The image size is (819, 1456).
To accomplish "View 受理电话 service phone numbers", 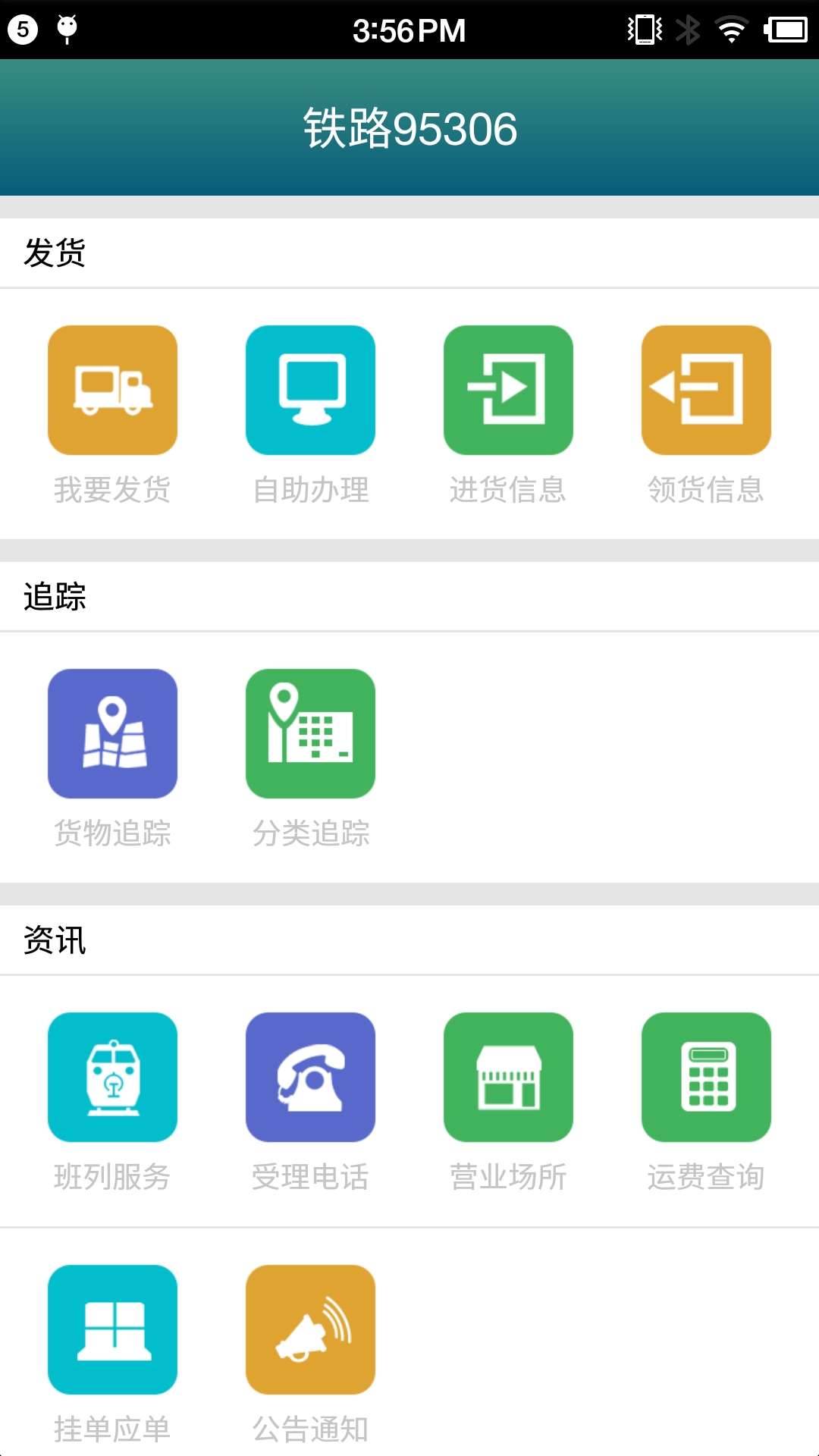I will [310, 1078].
